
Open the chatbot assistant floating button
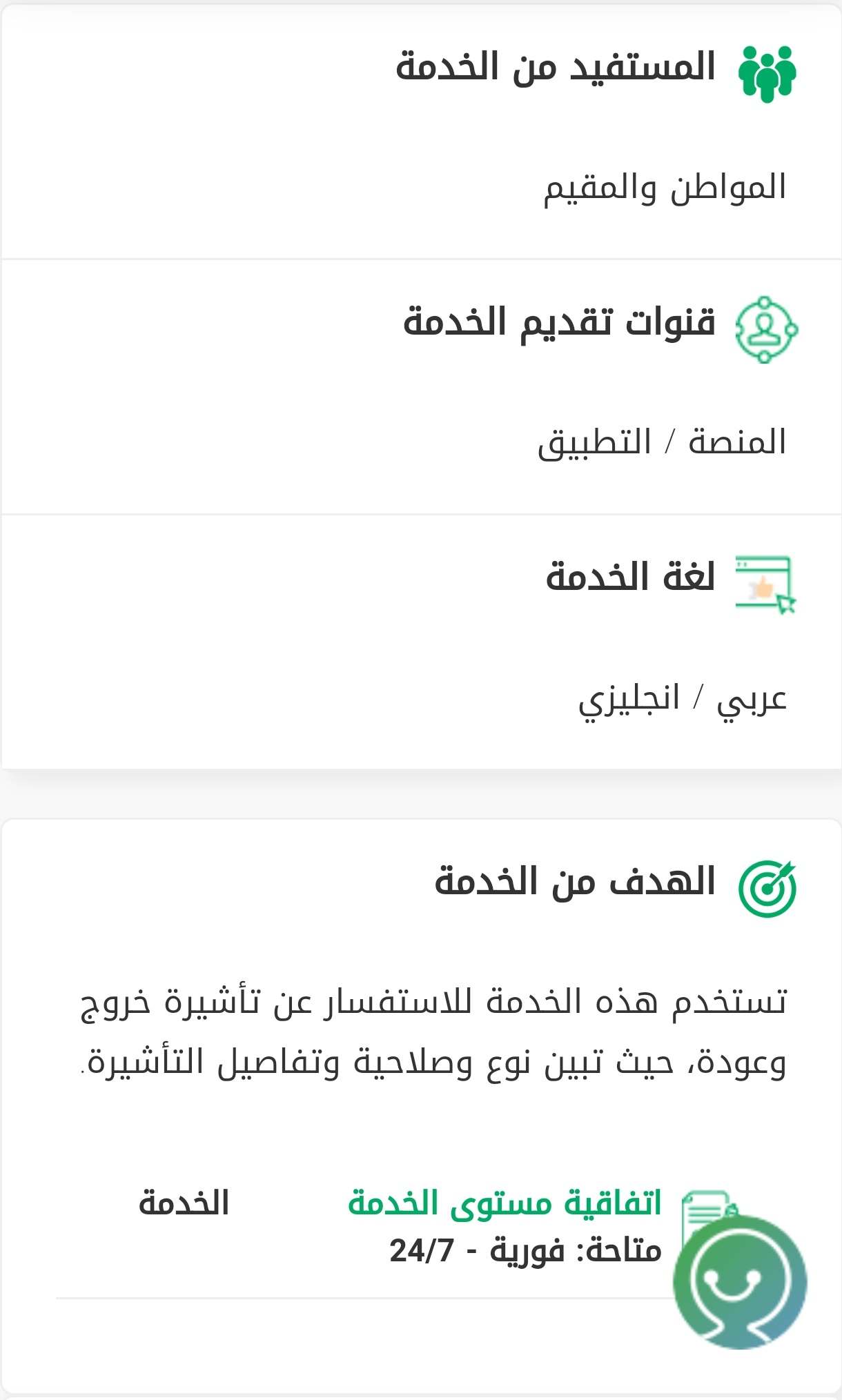coord(740,1282)
